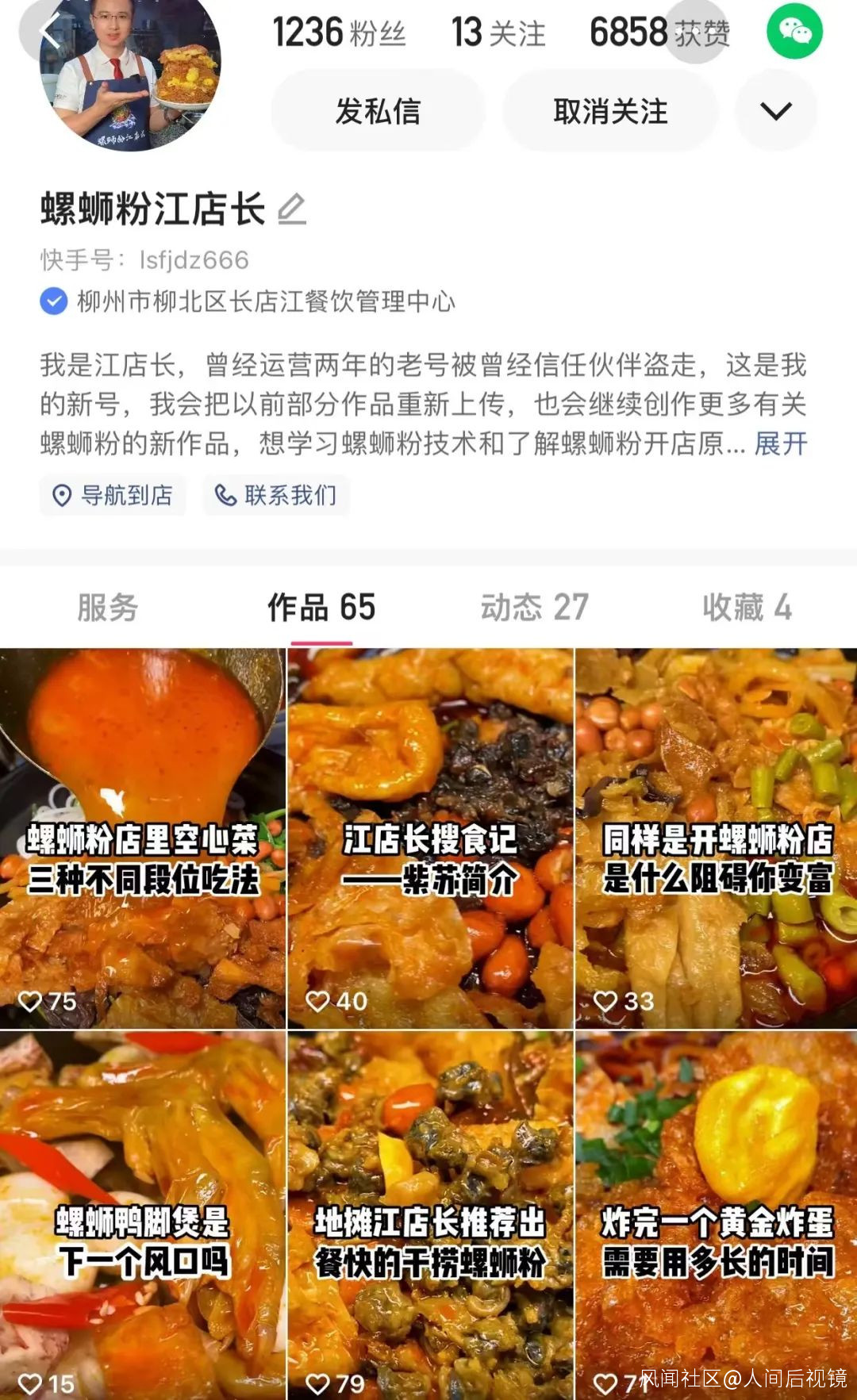Image resolution: width=857 pixels, height=1400 pixels.
Task: Tap 联系我们 to contact the store
Action: [x=276, y=496]
